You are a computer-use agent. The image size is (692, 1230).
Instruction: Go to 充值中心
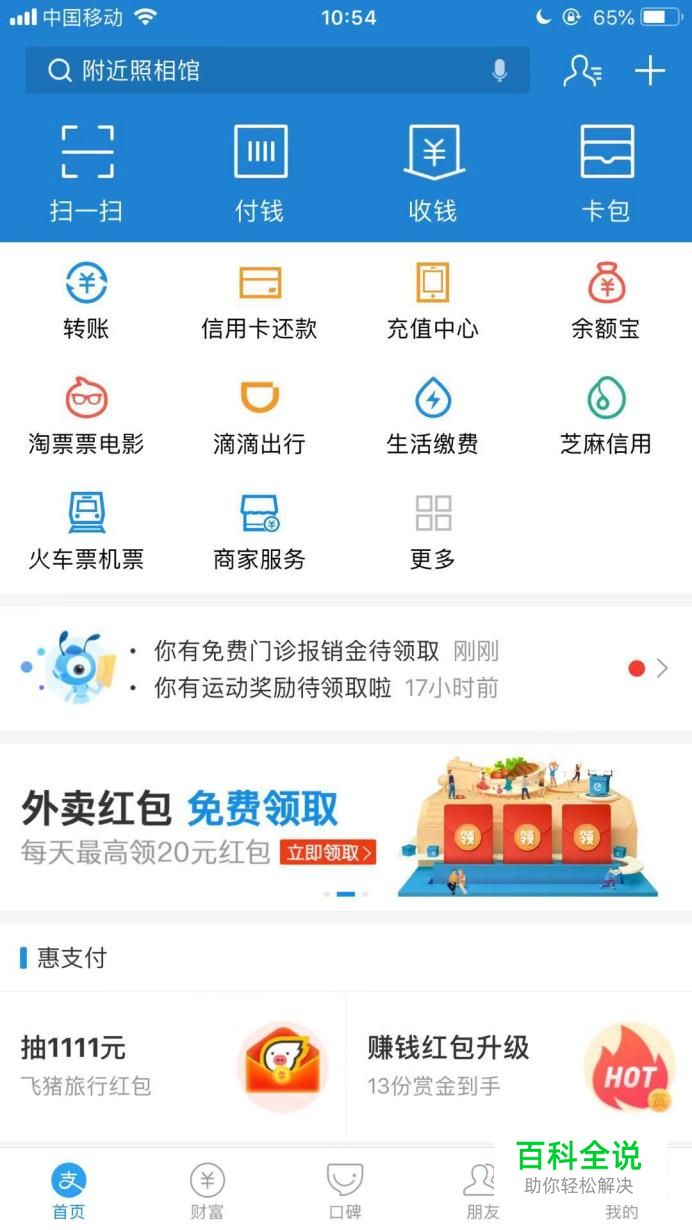433,300
